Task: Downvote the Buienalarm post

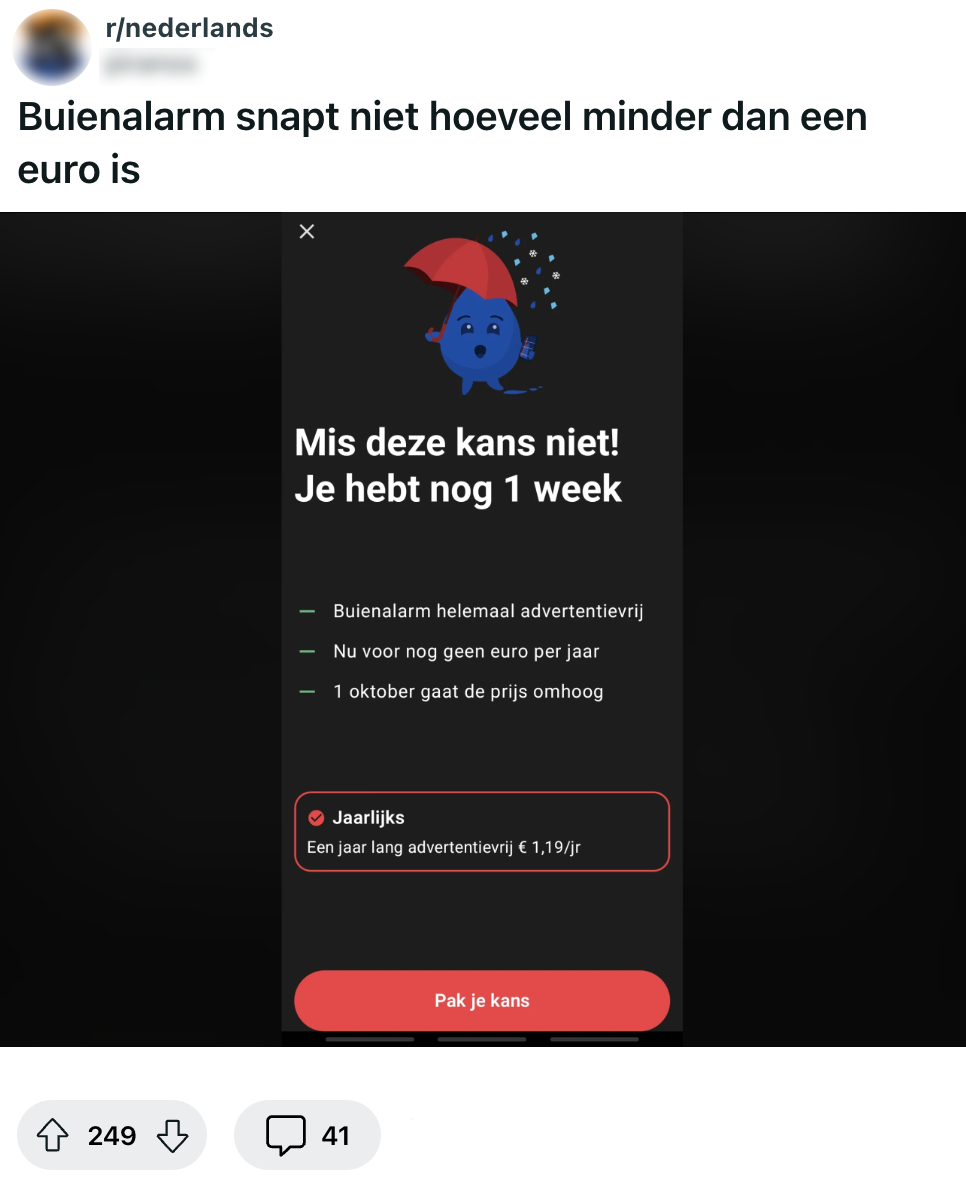Action: tap(172, 1135)
